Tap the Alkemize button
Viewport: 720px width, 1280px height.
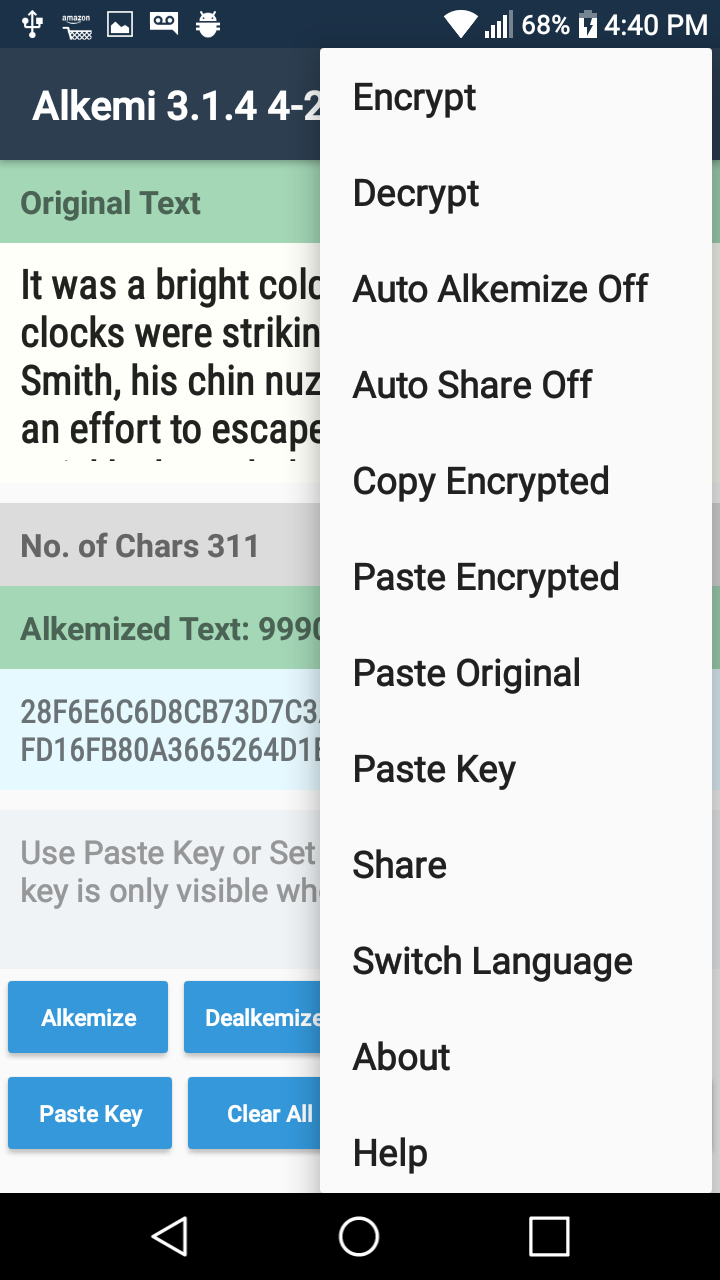[x=88, y=1018]
